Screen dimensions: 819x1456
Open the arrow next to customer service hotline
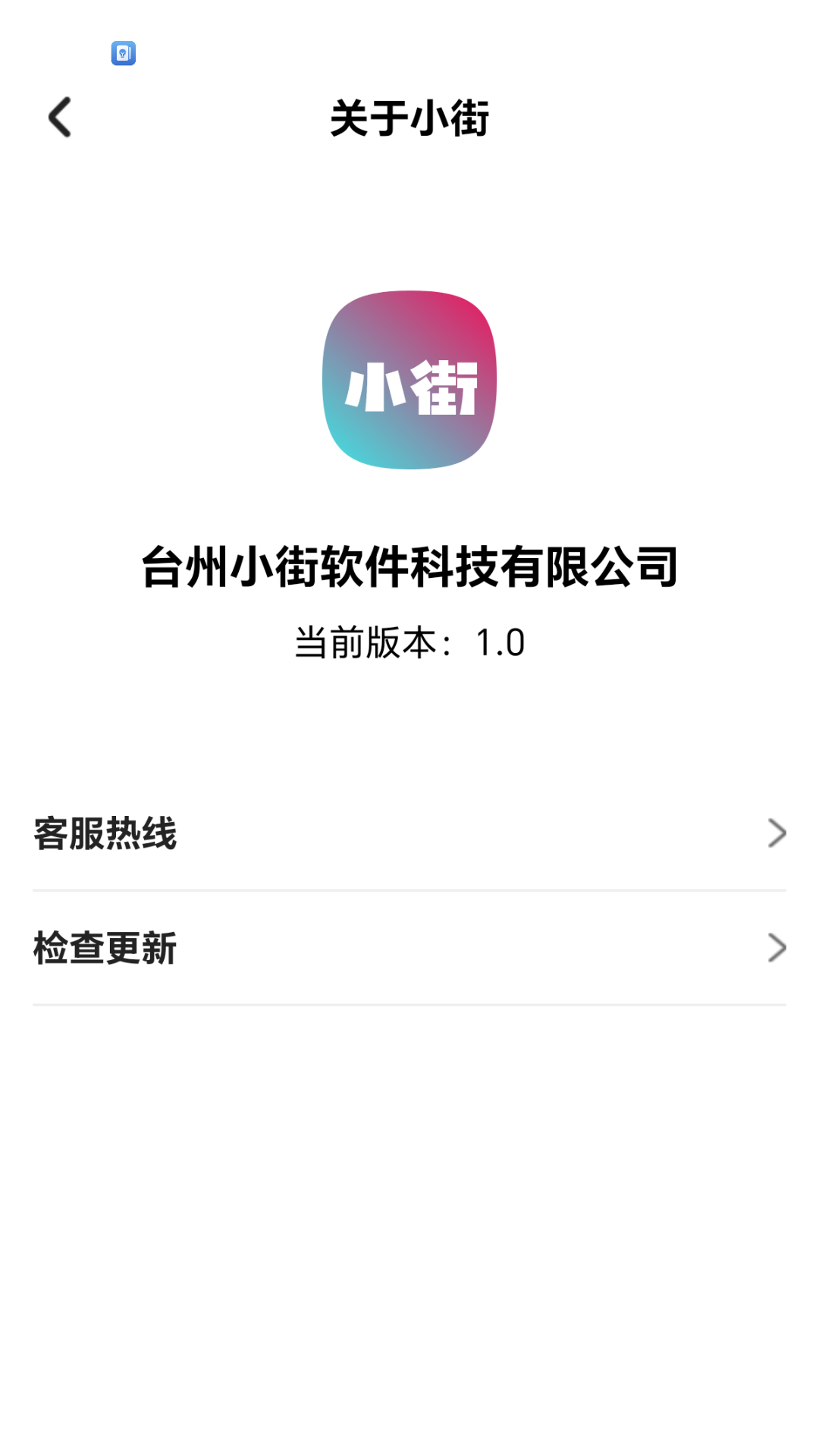(777, 833)
